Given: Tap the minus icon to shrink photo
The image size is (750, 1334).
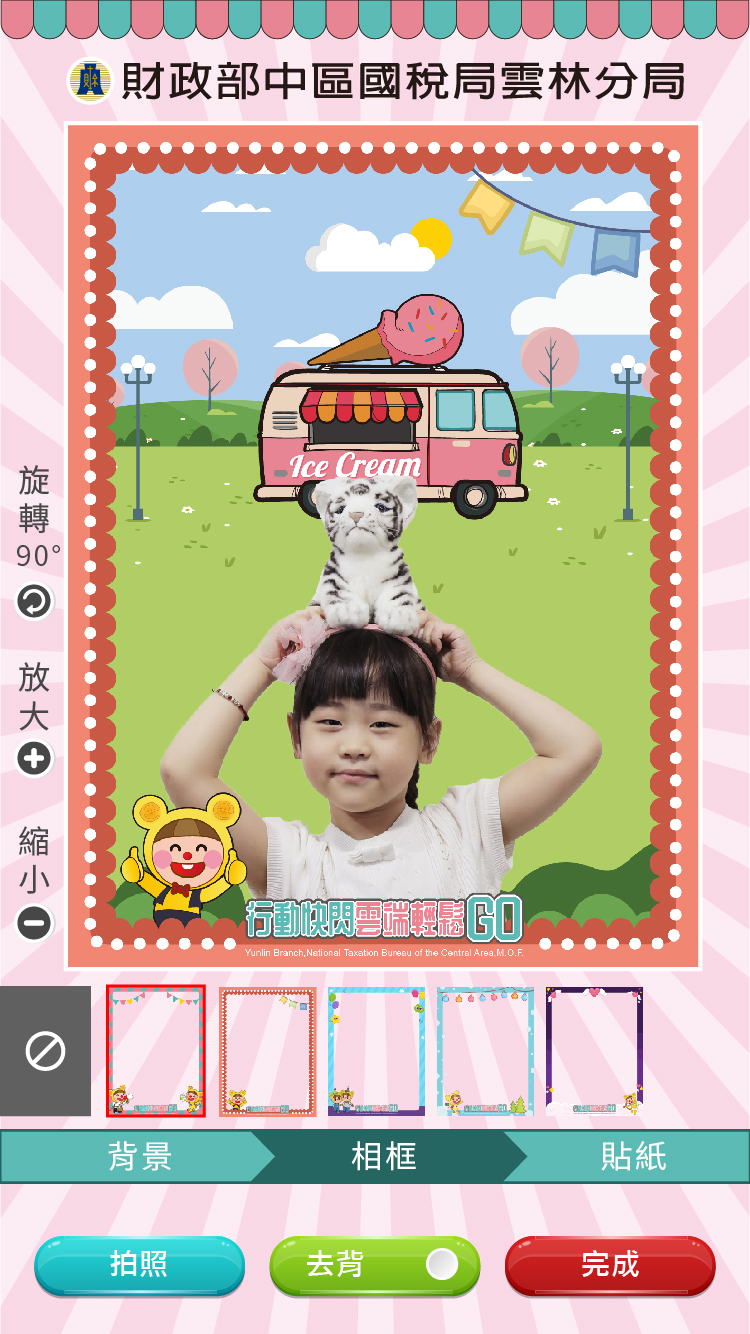Looking at the screenshot, I should 34,922.
